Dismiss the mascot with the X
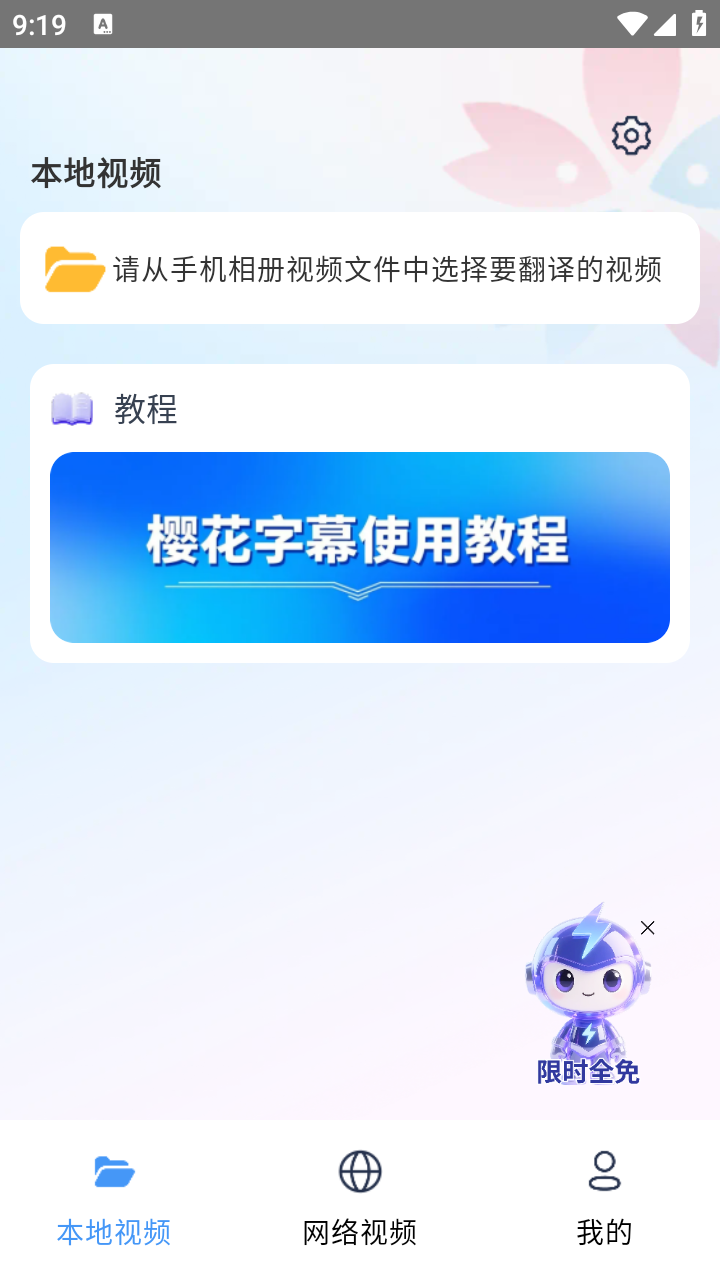 (647, 928)
